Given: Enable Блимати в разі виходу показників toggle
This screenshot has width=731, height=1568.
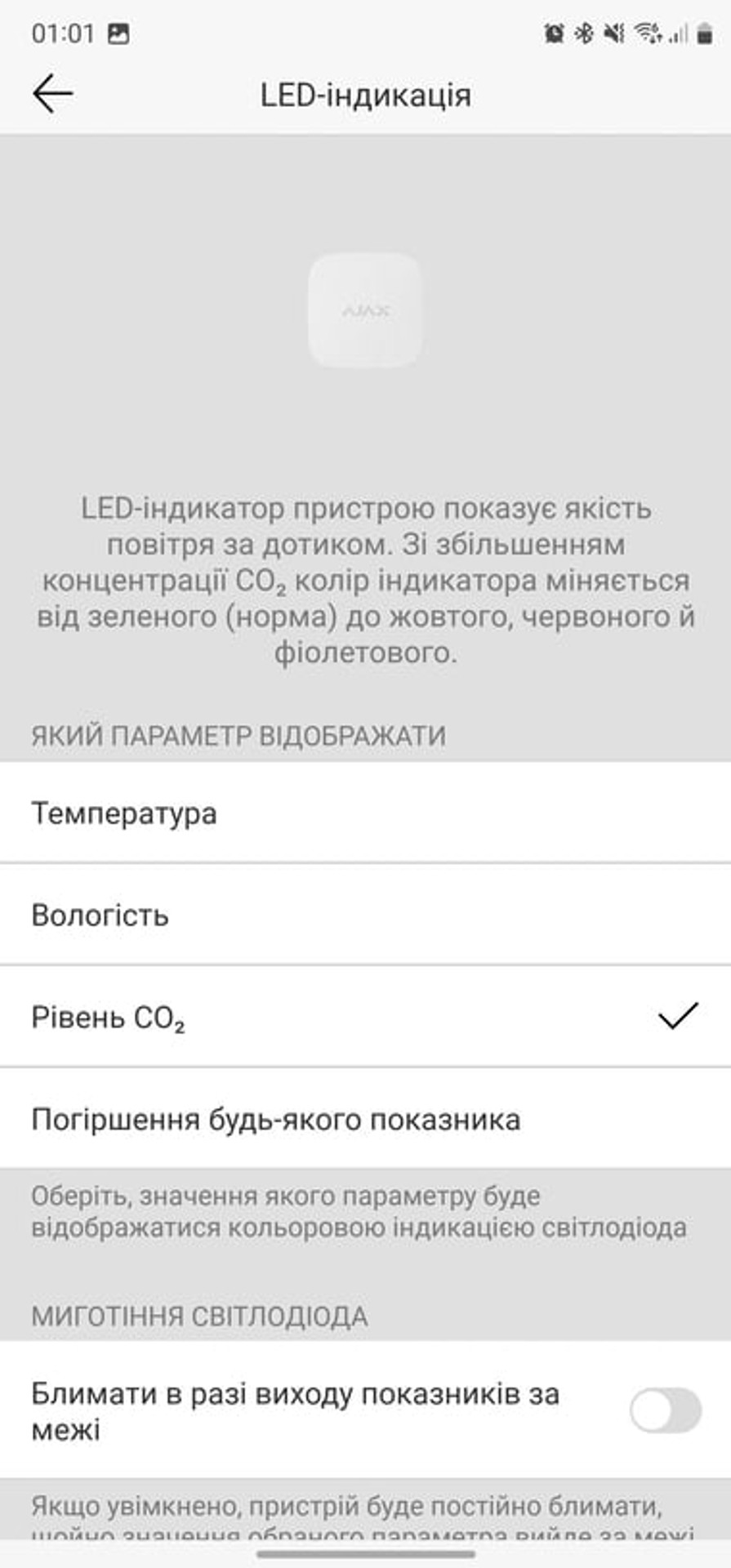Looking at the screenshot, I should click(665, 1410).
